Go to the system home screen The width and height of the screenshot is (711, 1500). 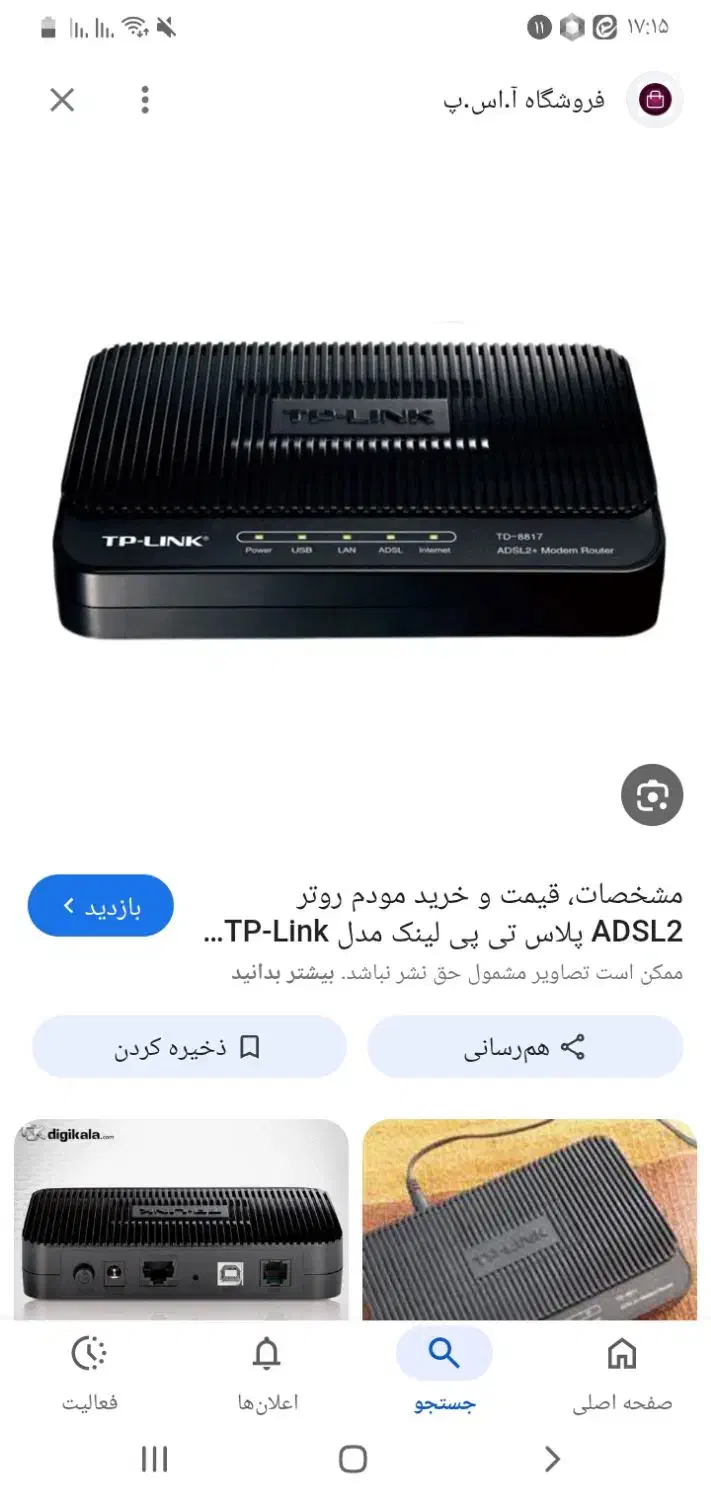click(x=353, y=1459)
